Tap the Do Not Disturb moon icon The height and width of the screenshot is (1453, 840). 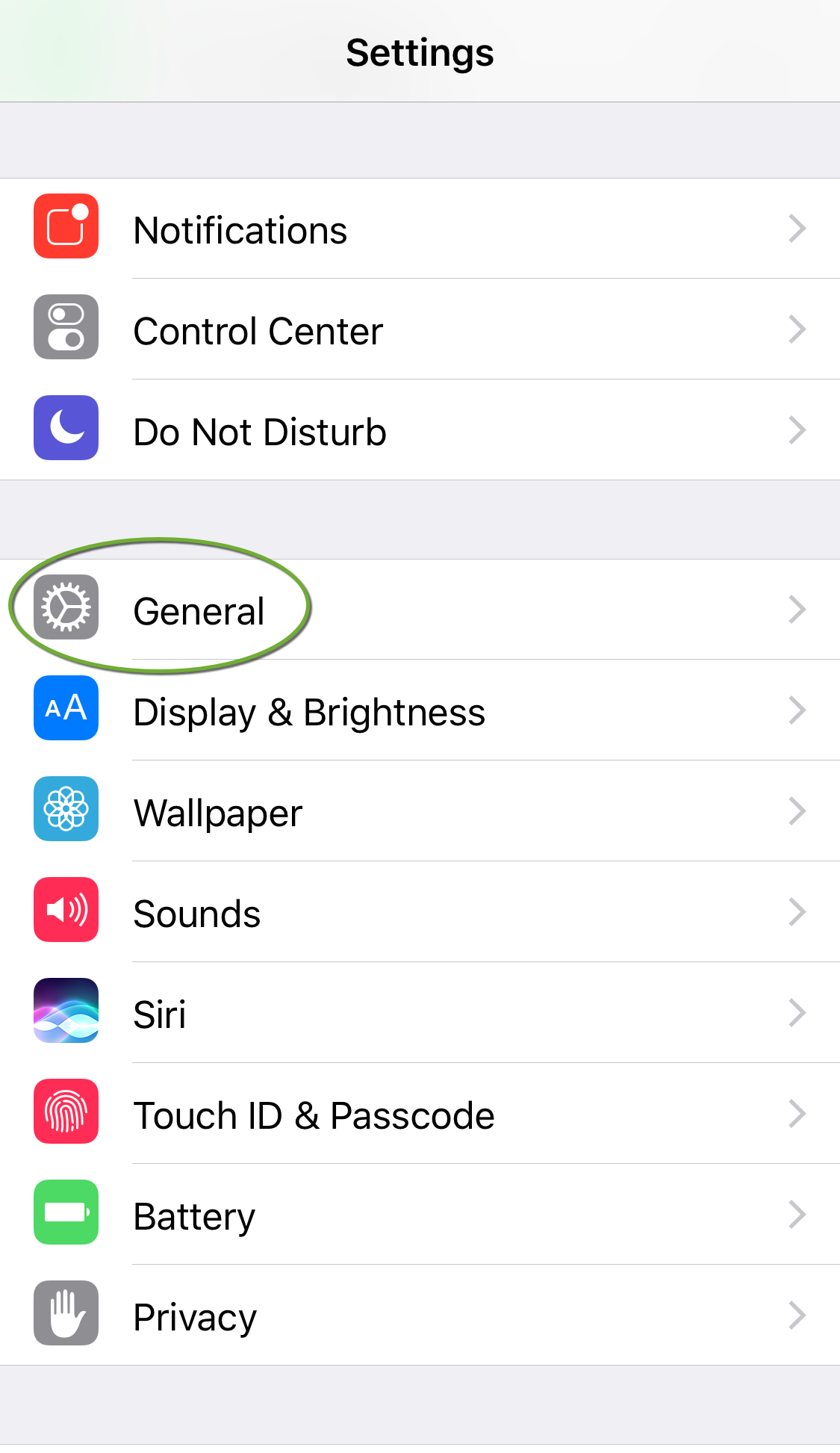click(66, 428)
